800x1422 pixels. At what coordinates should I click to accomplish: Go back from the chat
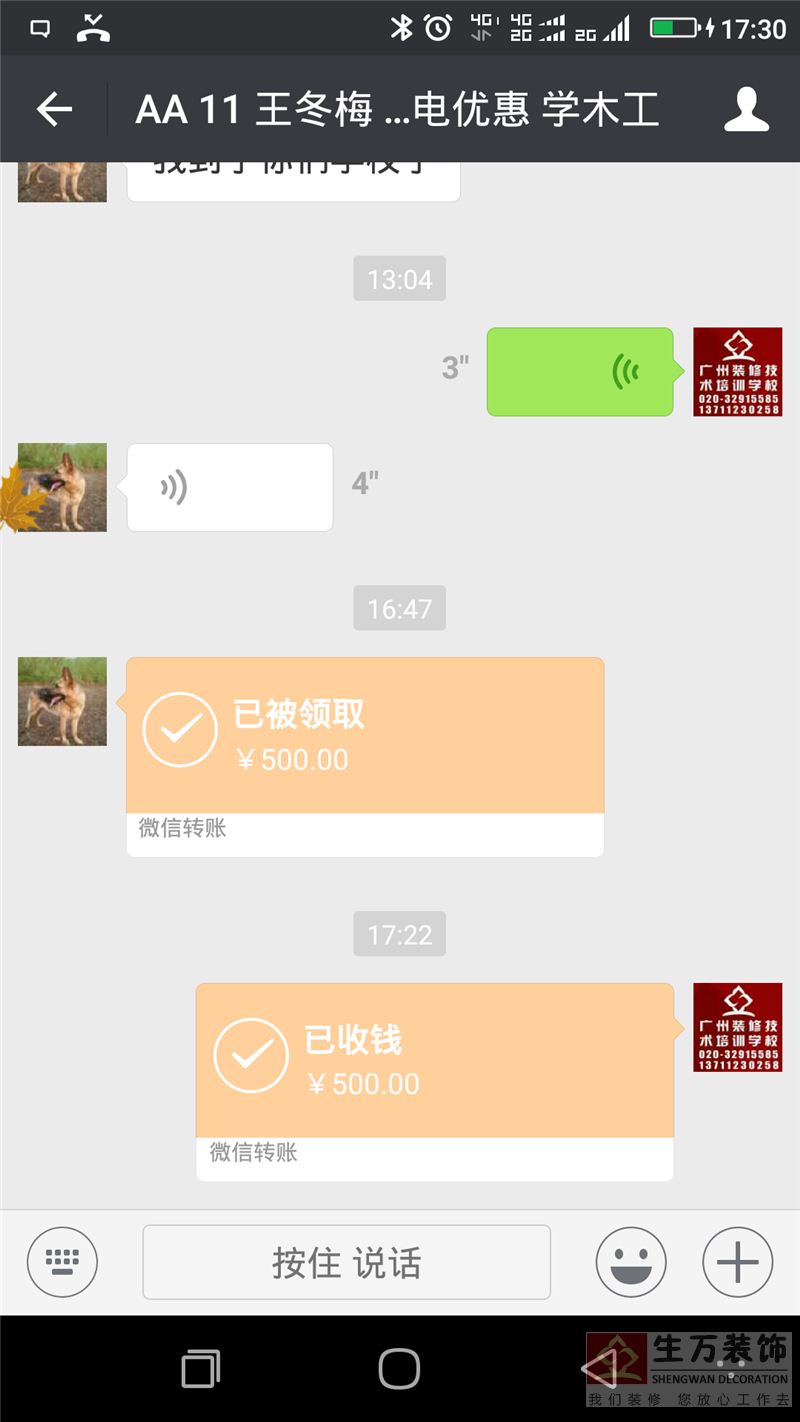point(54,109)
